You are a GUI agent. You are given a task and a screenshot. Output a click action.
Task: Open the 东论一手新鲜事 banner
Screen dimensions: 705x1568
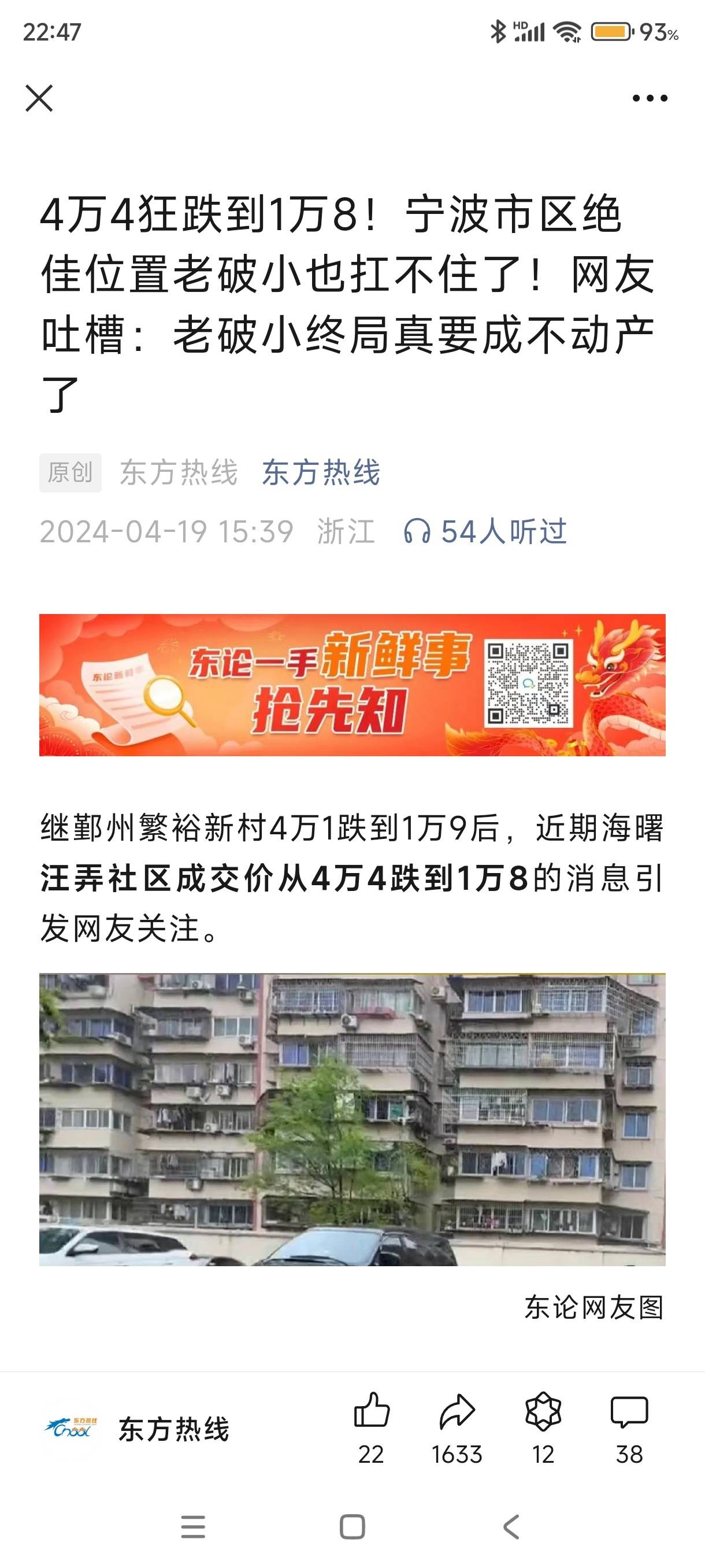(x=352, y=685)
